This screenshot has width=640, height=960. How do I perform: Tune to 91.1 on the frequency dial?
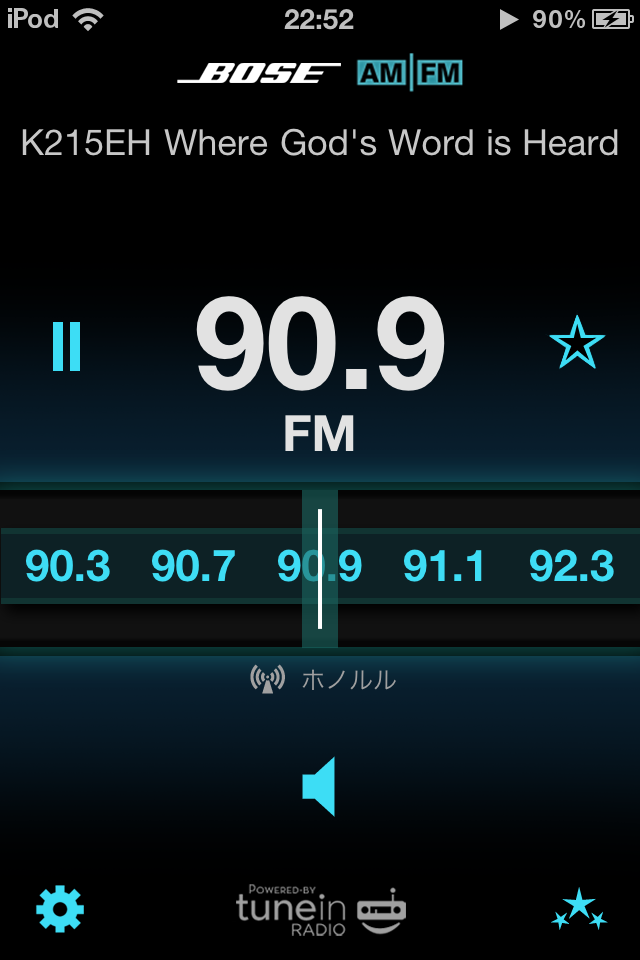(x=444, y=567)
